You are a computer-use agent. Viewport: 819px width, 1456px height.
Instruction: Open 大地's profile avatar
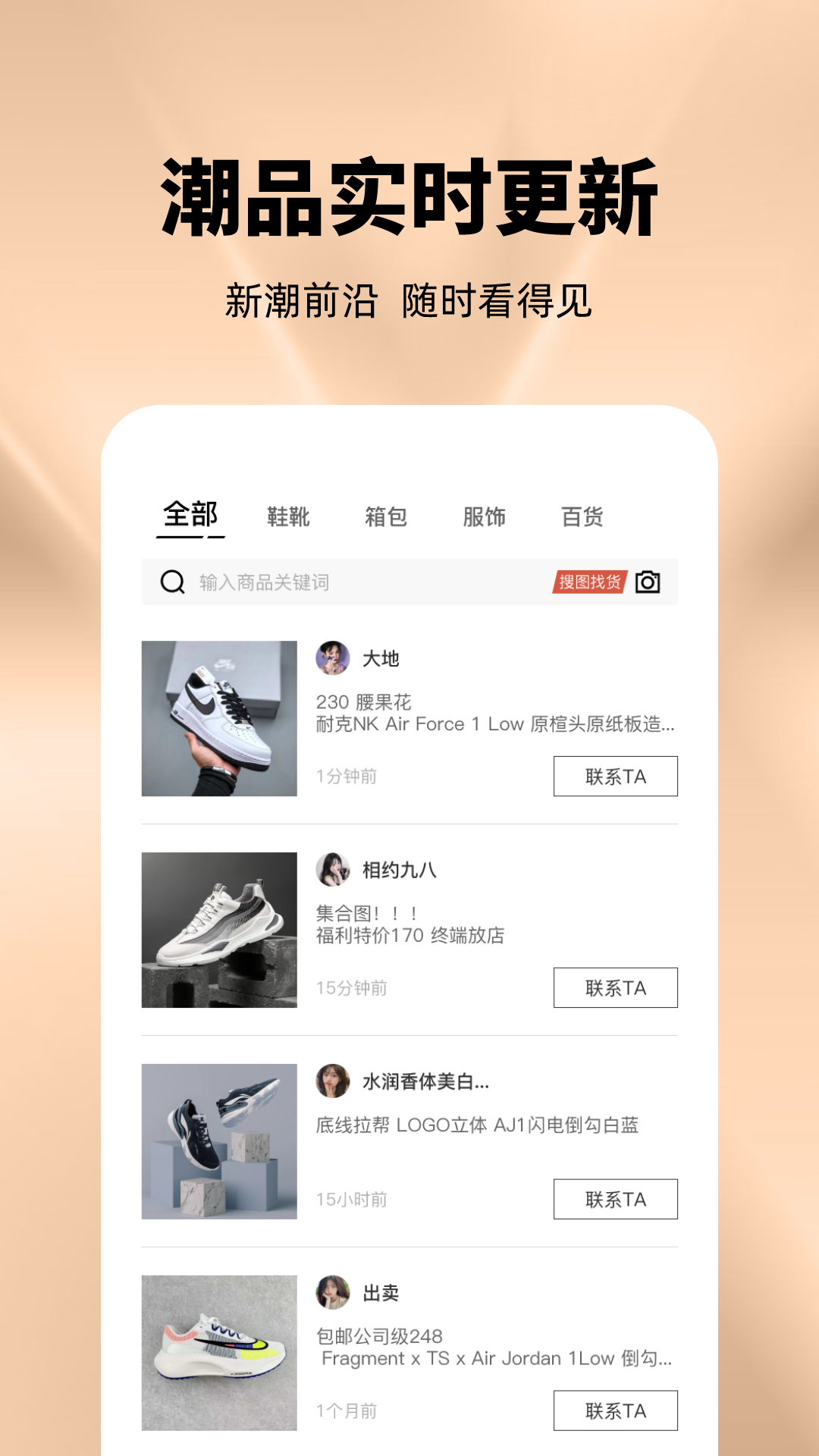point(334,659)
